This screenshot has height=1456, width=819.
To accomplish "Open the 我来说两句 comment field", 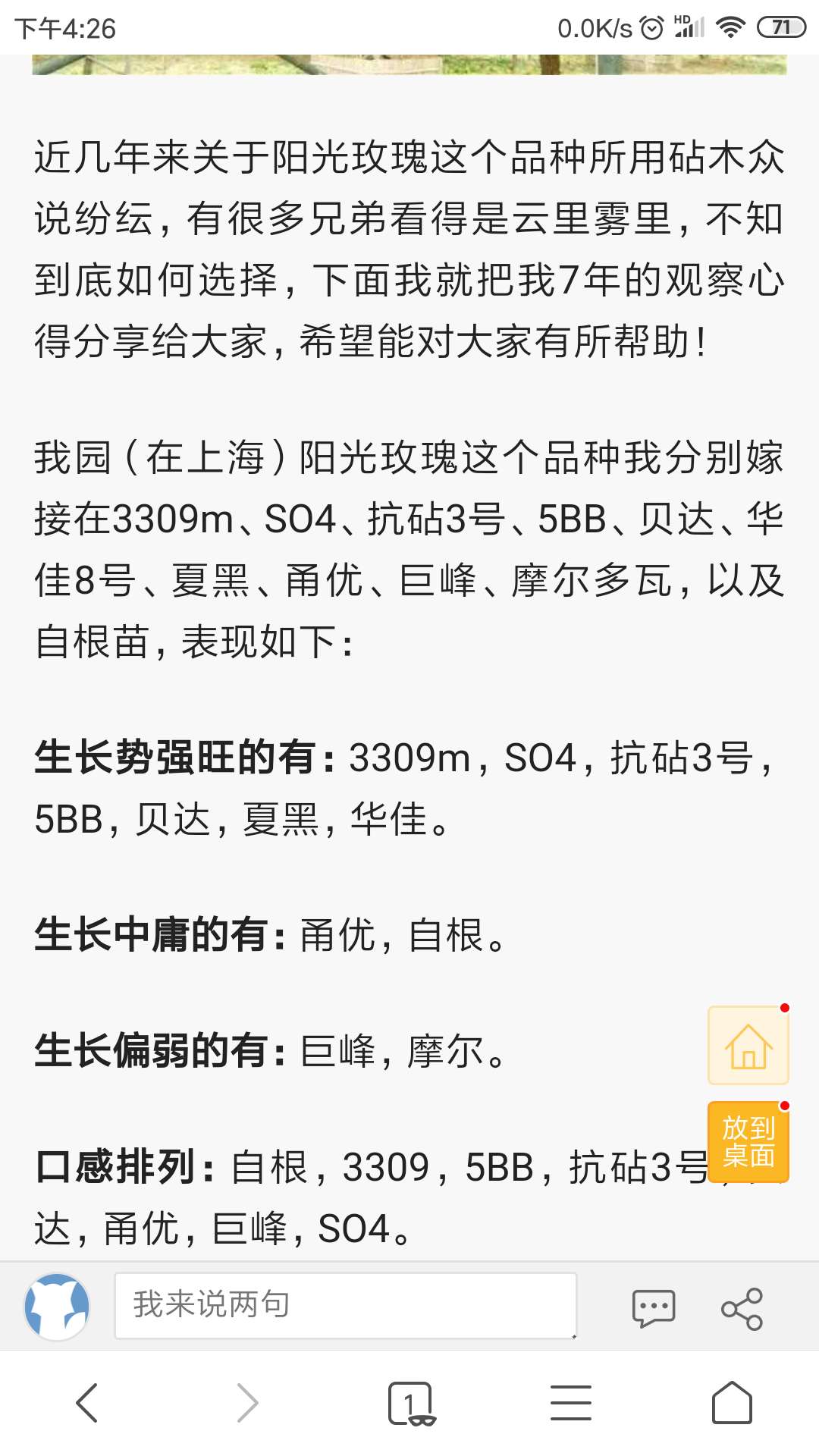I will [x=346, y=1305].
